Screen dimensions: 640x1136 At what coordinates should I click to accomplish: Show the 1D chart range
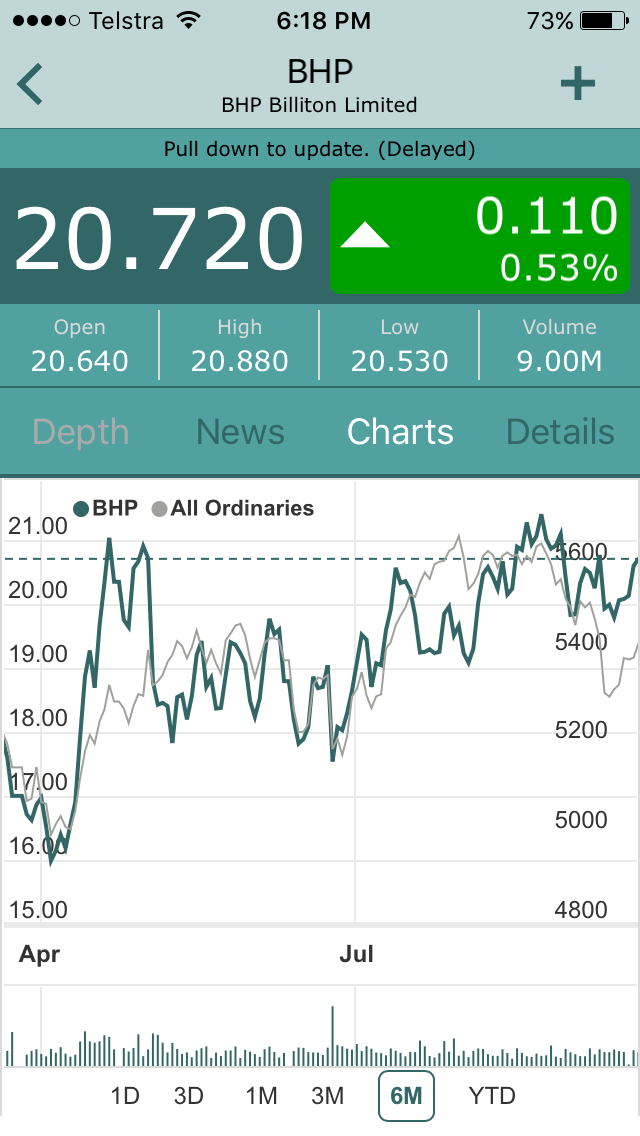pos(125,1095)
